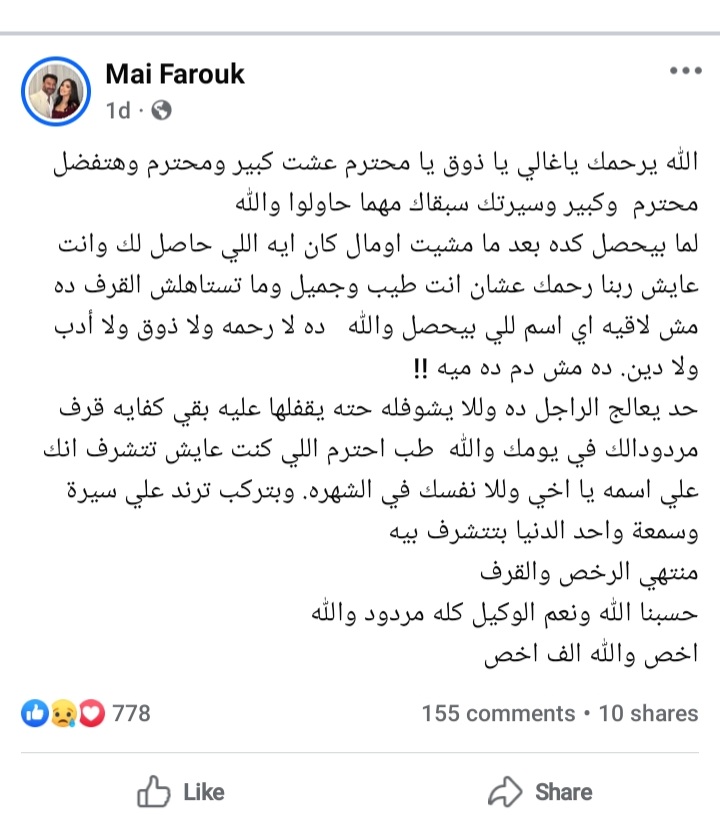
Task: Open the 155 comments
Action: (498, 713)
